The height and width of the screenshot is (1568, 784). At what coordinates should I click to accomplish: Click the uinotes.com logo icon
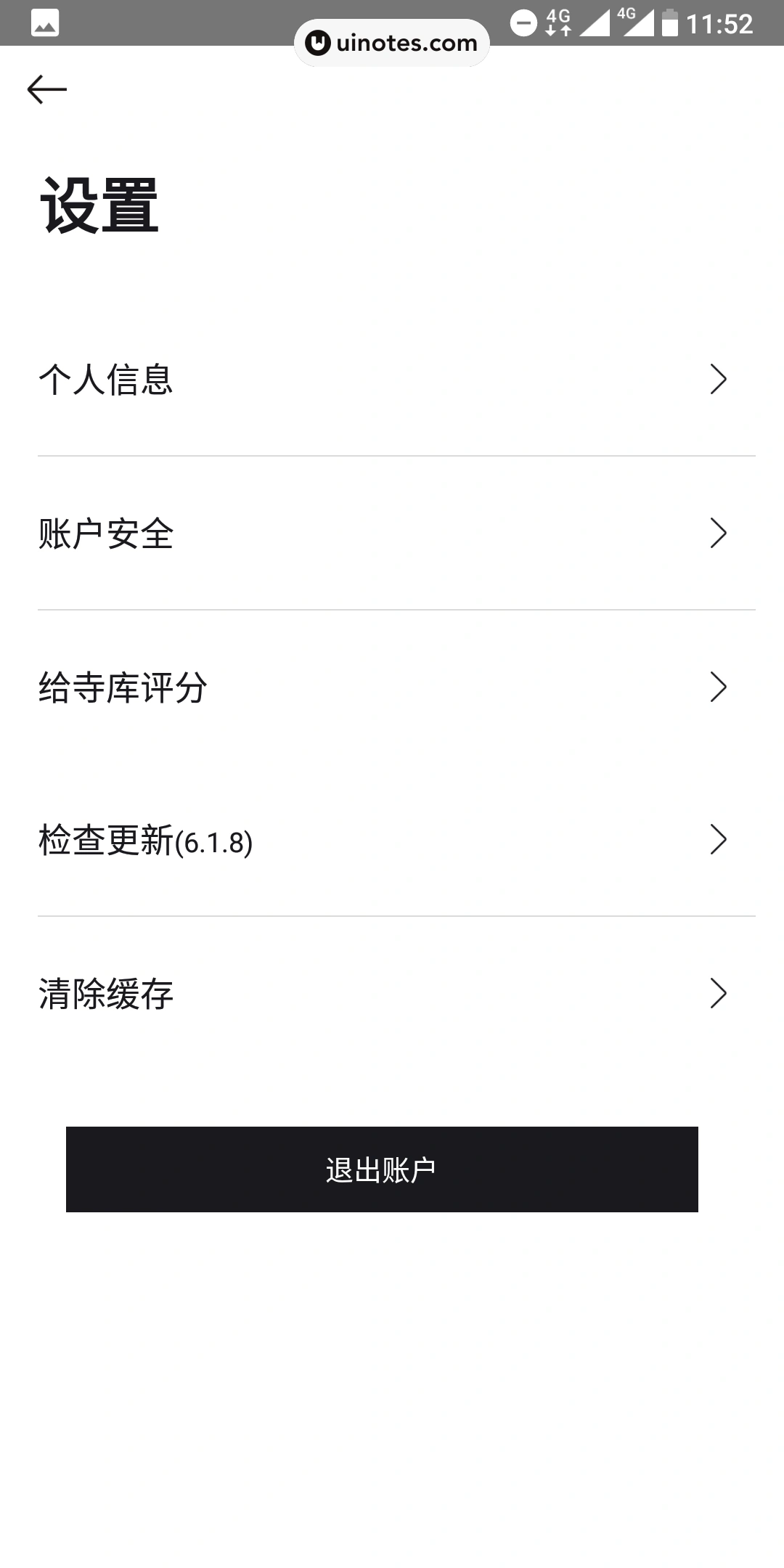tap(317, 44)
